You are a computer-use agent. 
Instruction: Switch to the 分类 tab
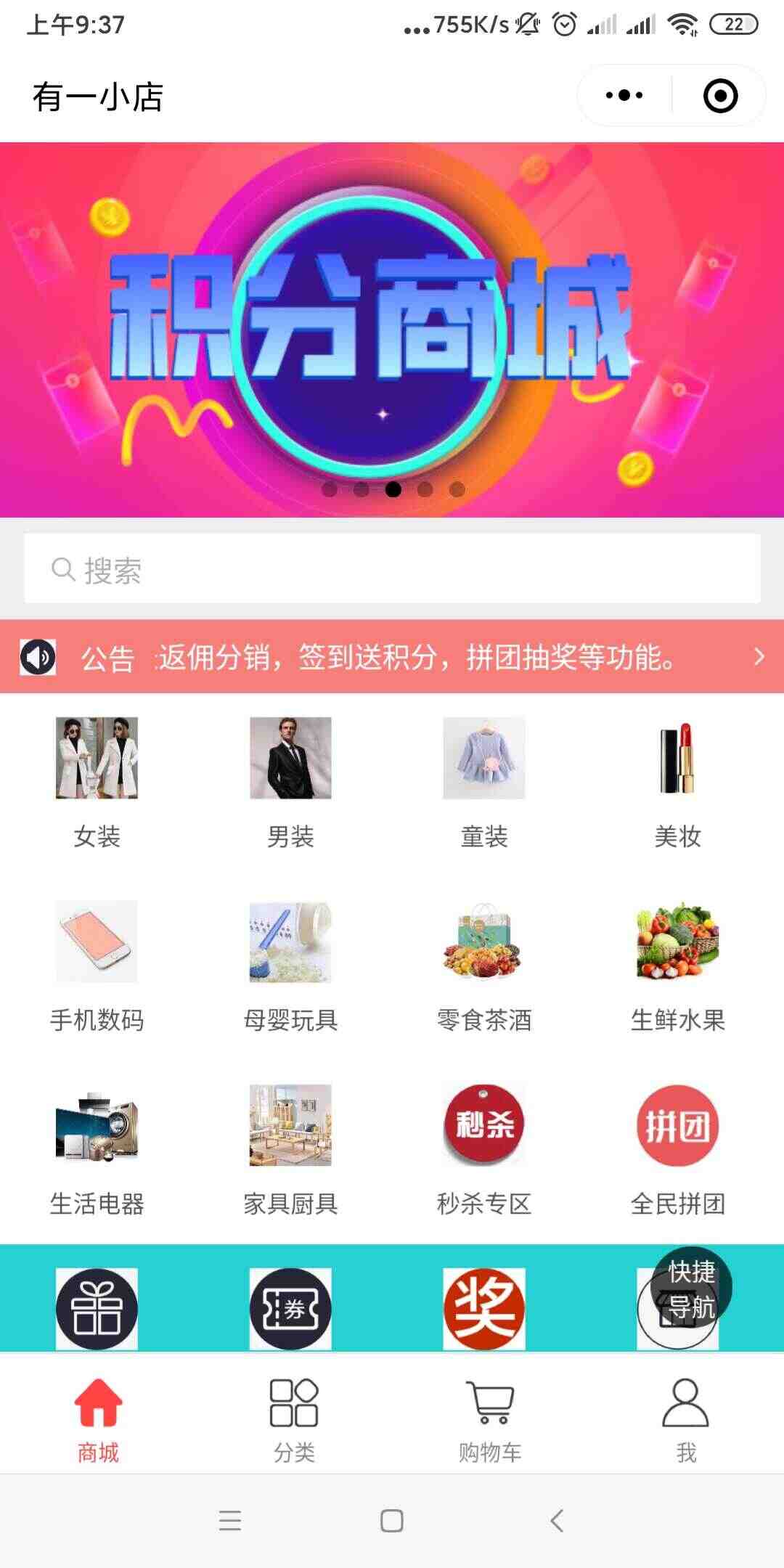click(x=294, y=1421)
